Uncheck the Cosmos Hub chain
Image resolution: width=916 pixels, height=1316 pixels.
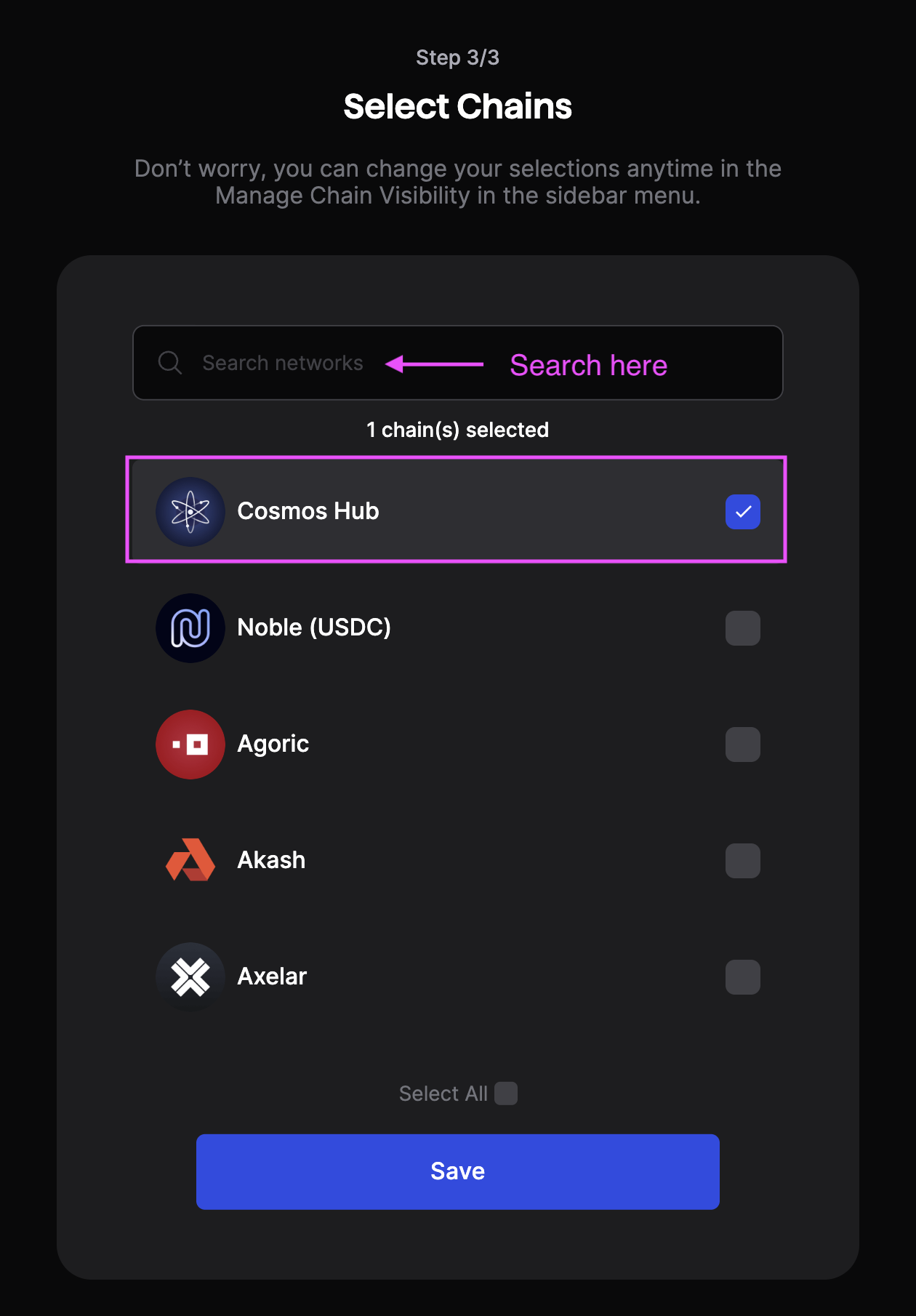[742, 512]
